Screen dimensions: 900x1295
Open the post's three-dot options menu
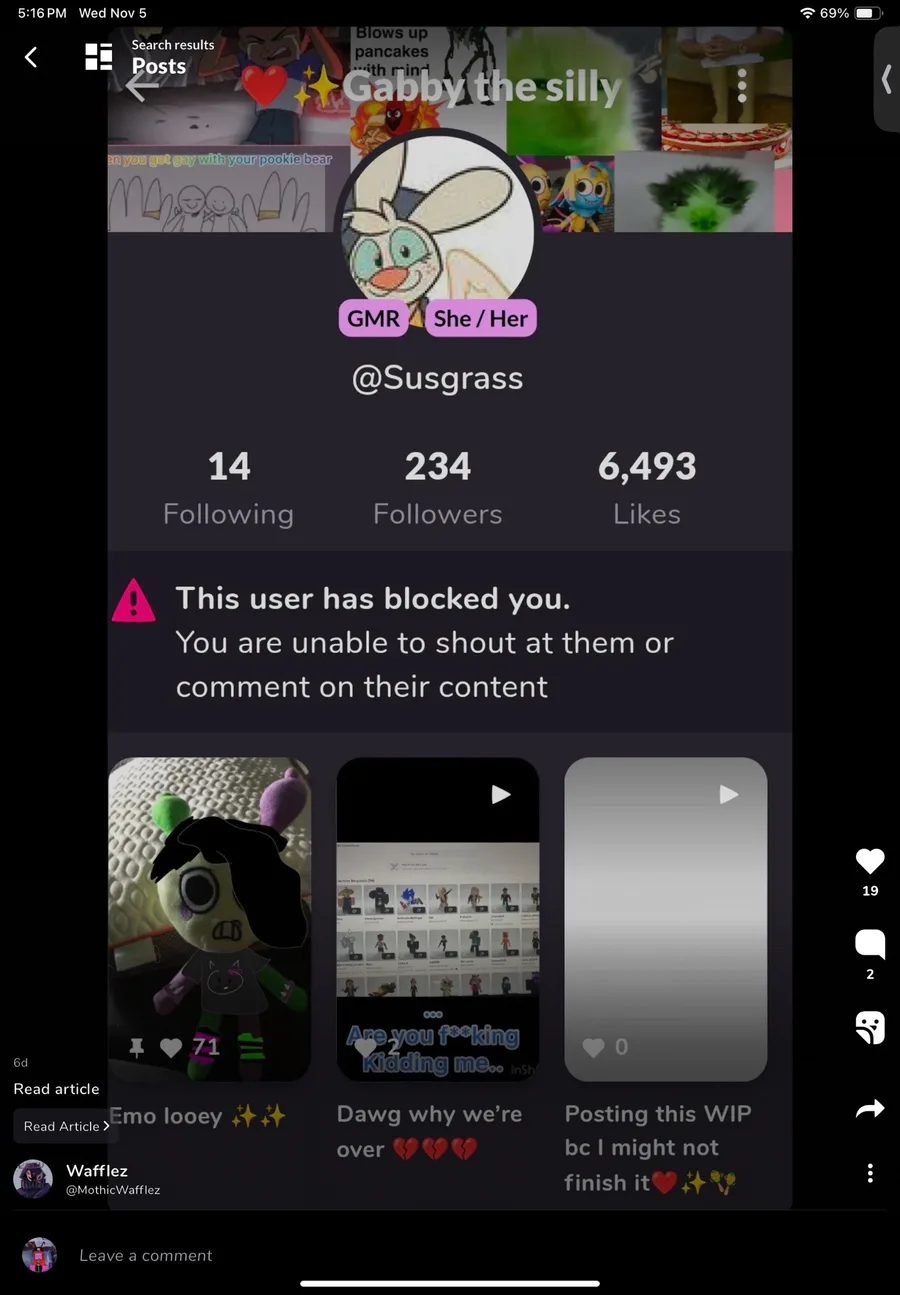point(870,1173)
